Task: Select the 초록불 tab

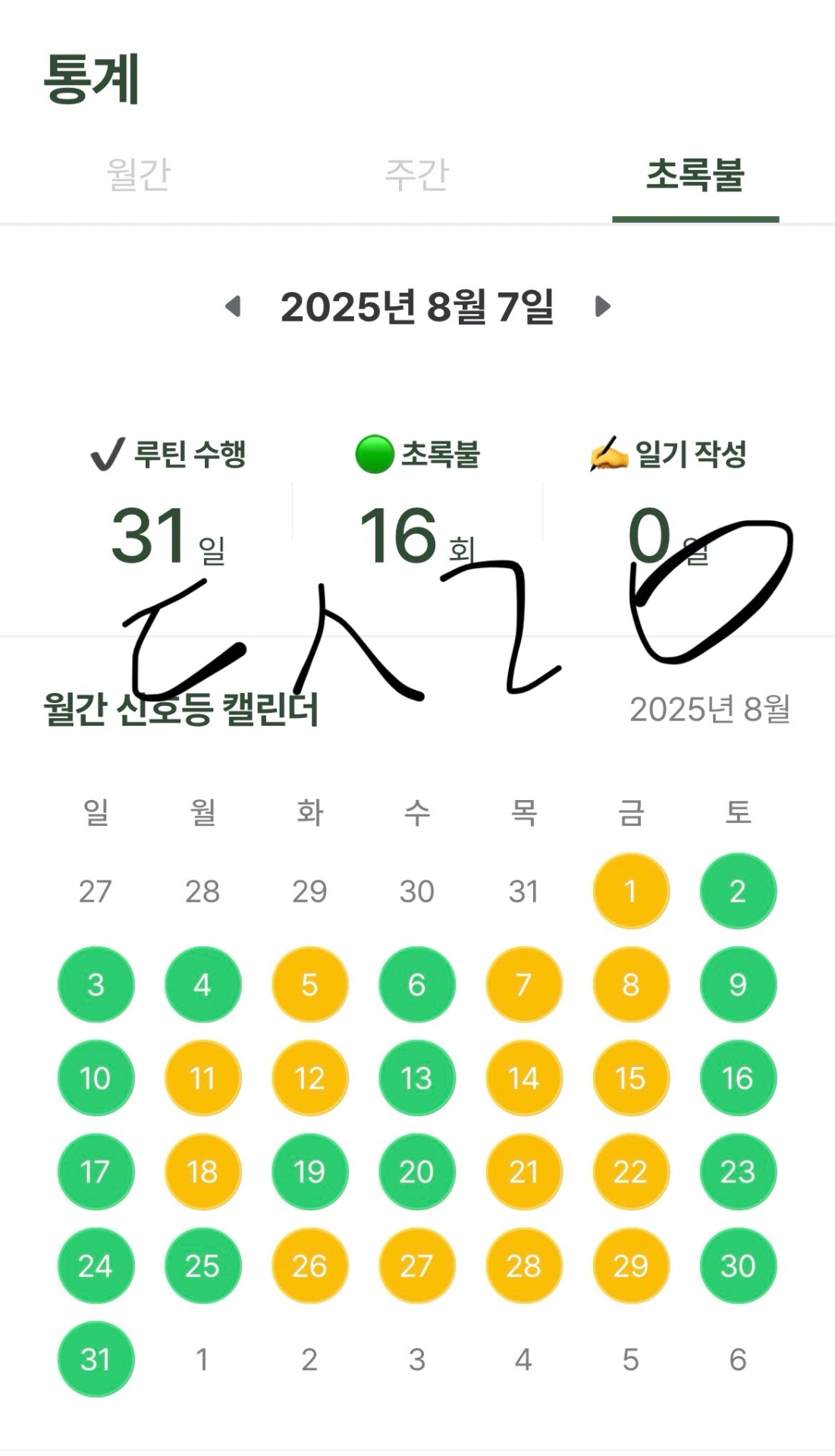Action: (695, 175)
